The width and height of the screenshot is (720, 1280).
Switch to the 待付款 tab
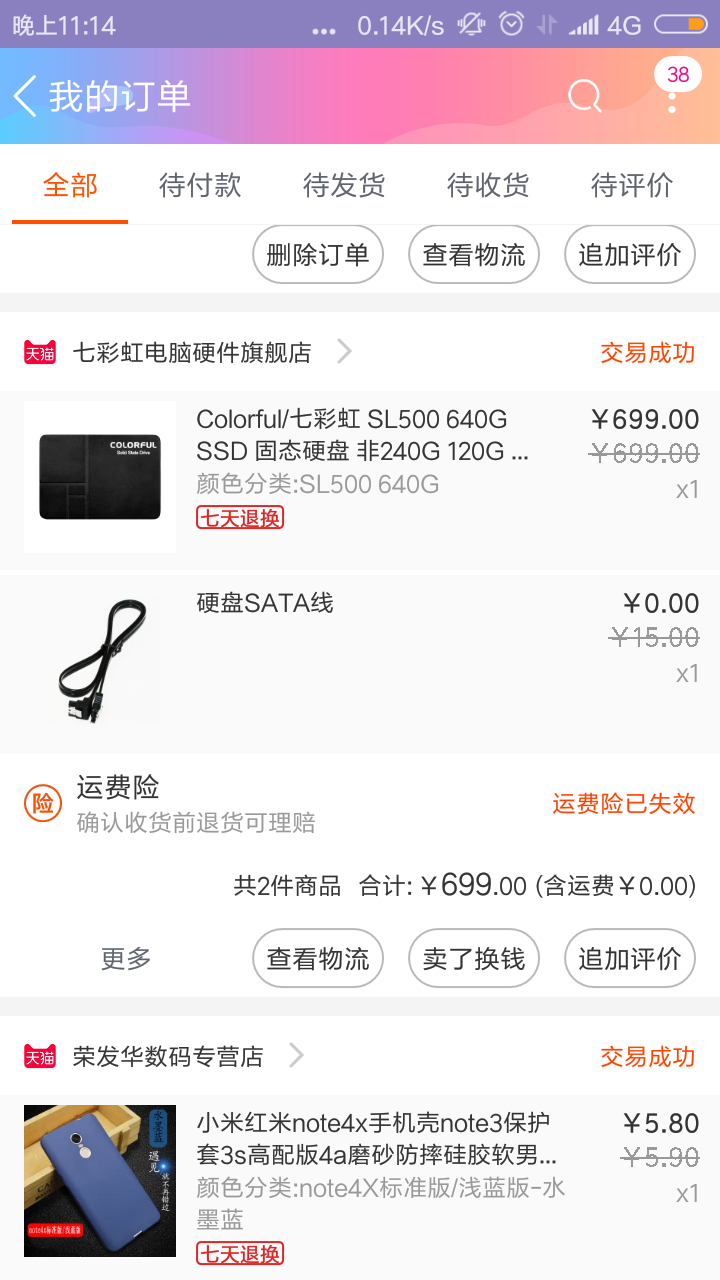(x=200, y=185)
